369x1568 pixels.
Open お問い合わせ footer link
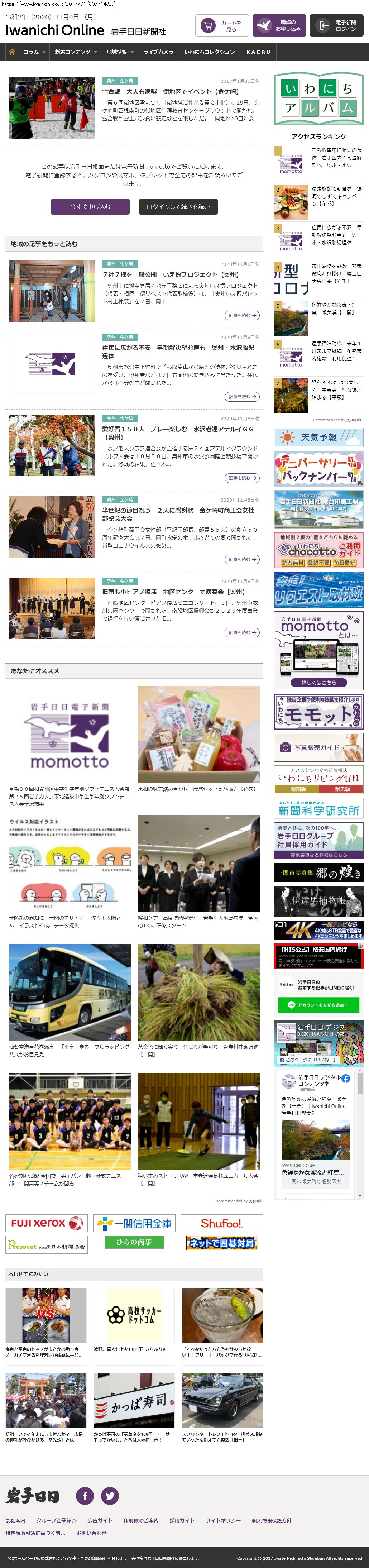coord(91,1533)
